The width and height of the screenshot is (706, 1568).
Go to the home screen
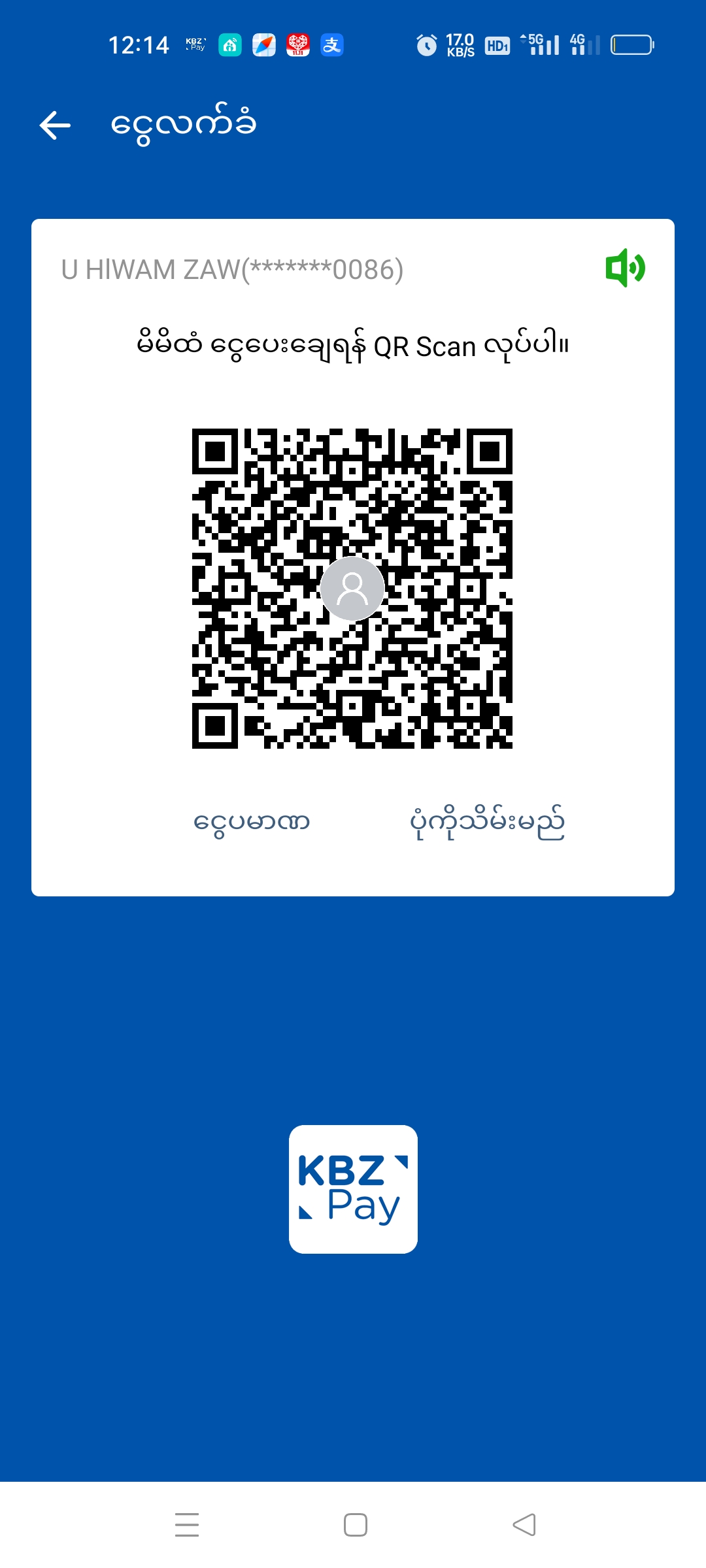(x=355, y=1525)
